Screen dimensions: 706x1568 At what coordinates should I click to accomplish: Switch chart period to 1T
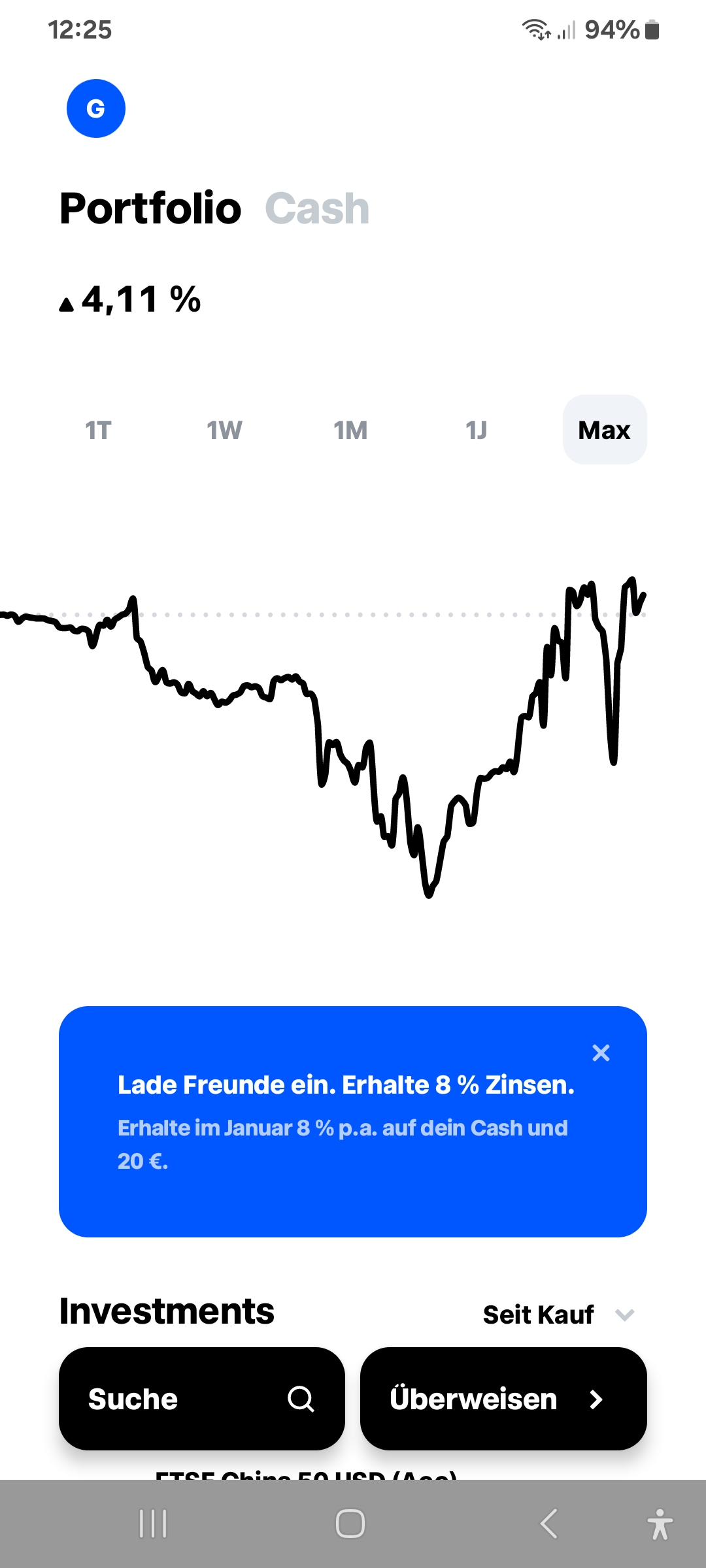click(97, 430)
